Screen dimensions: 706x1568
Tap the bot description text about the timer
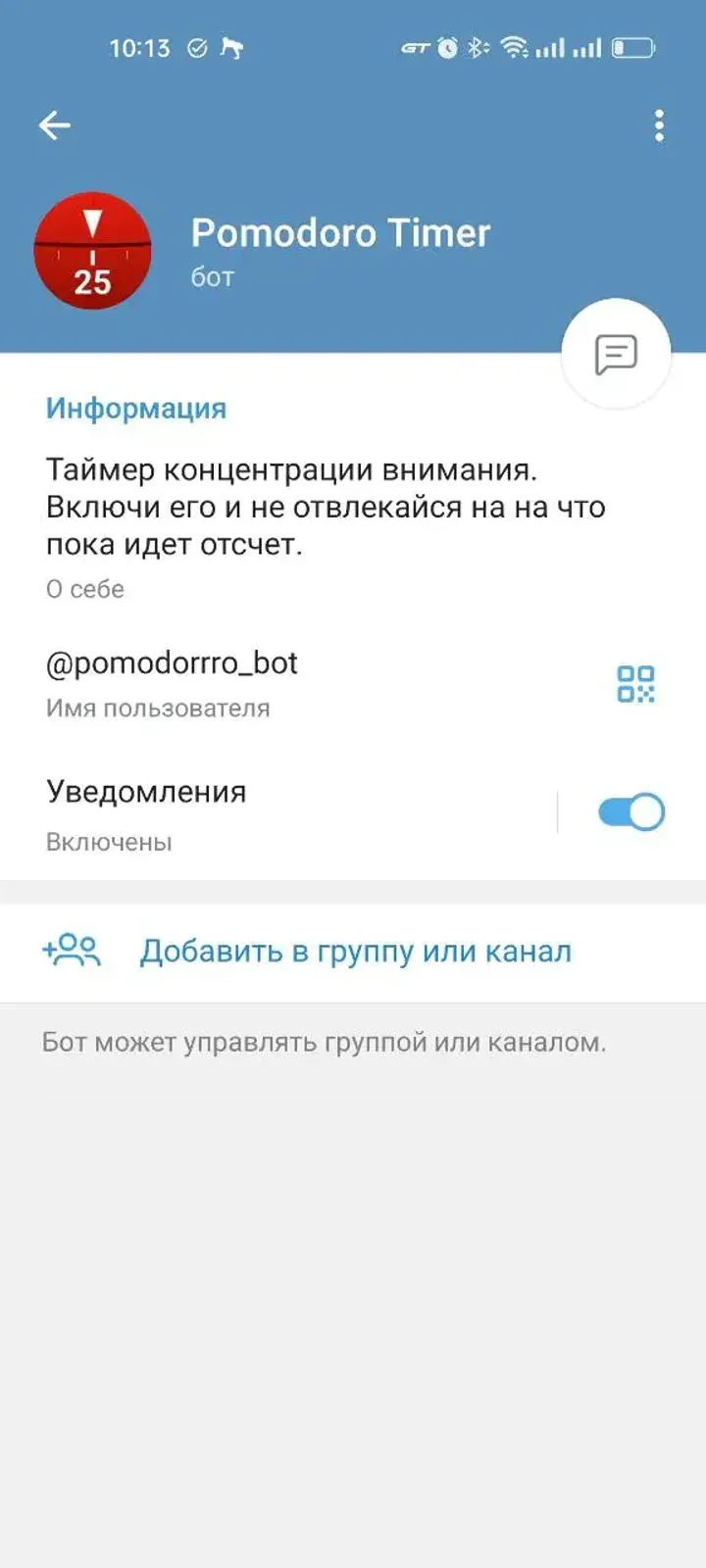[x=326, y=506]
